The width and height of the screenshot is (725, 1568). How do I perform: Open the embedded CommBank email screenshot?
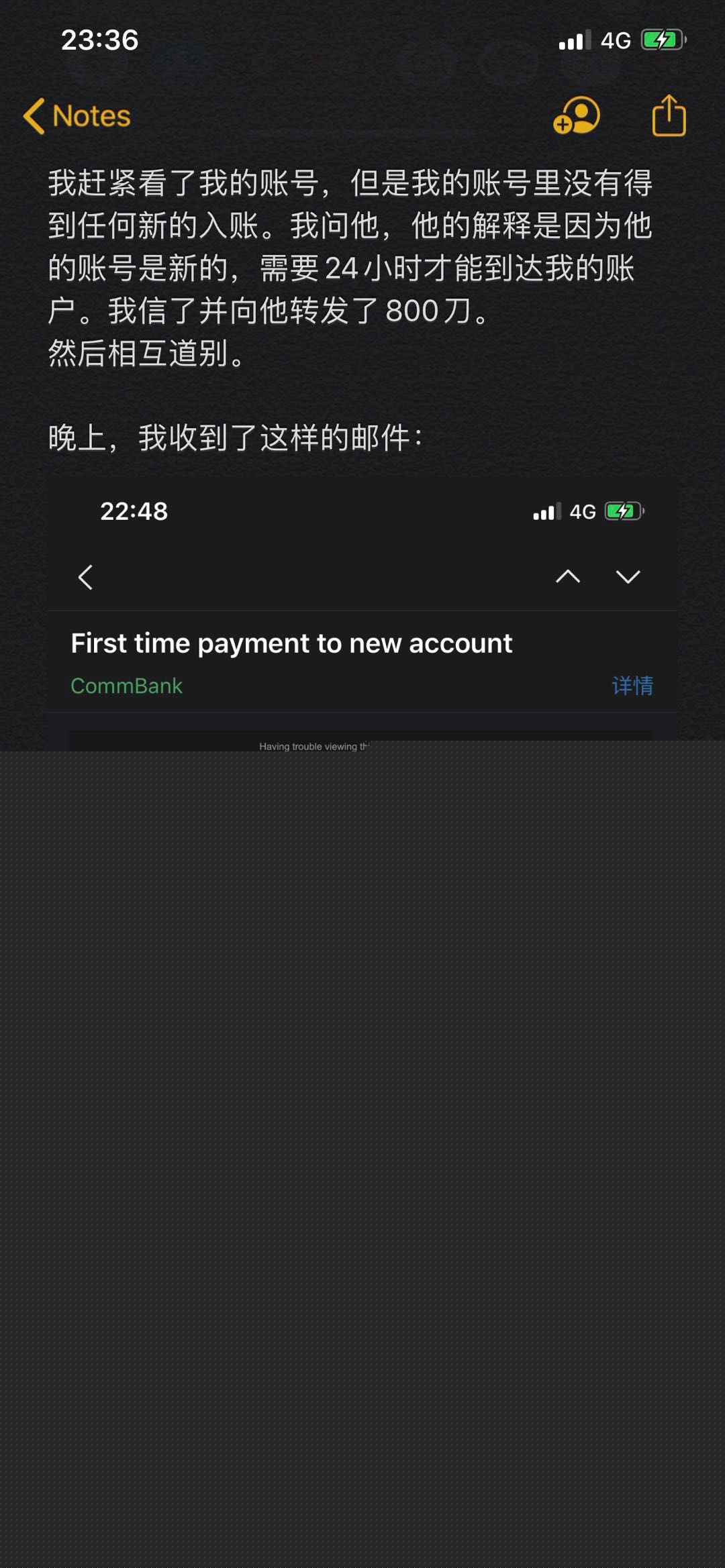(x=362, y=611)
